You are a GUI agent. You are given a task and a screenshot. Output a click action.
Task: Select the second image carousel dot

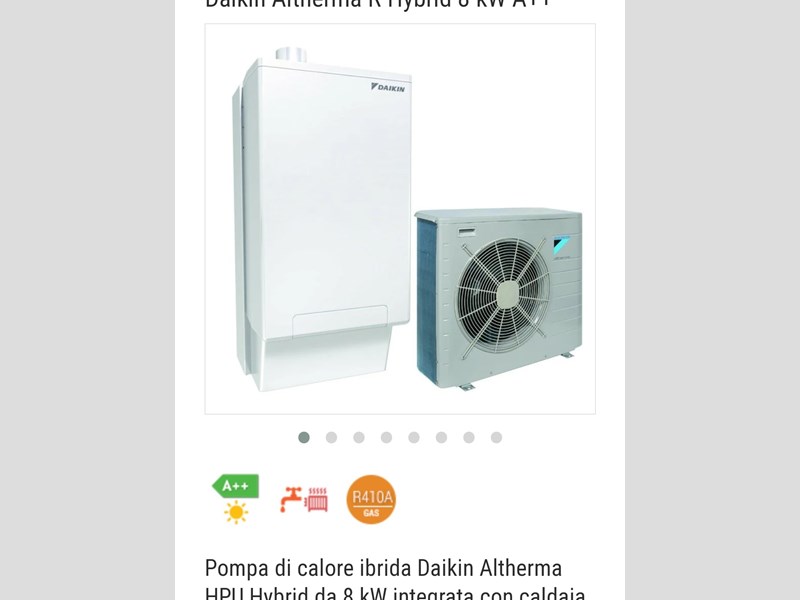(331, 437)
